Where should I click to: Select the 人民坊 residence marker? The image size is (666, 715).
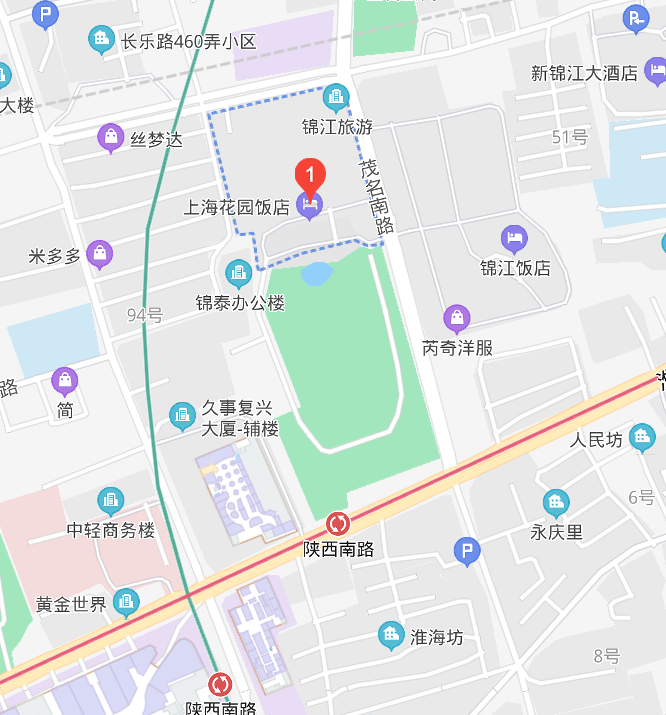click(641, 437)
